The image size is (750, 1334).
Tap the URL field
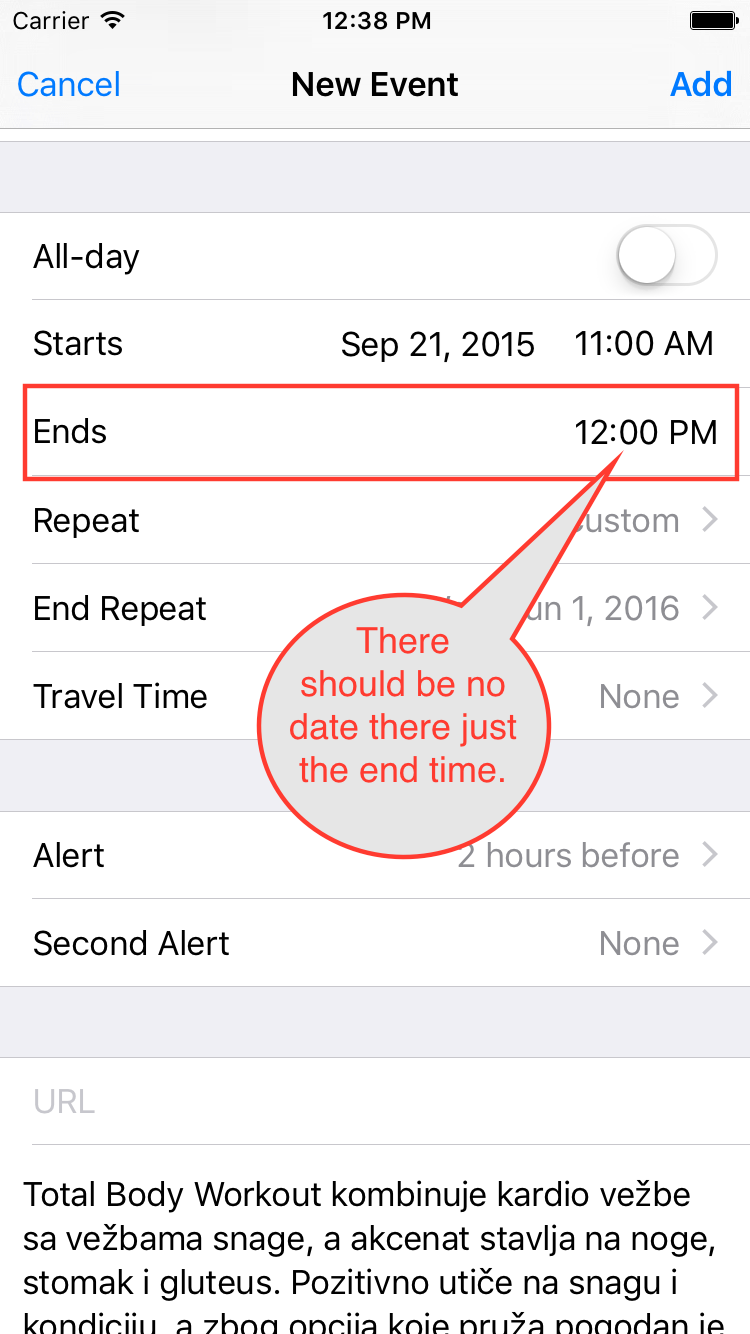click(x=374, y=1102)
